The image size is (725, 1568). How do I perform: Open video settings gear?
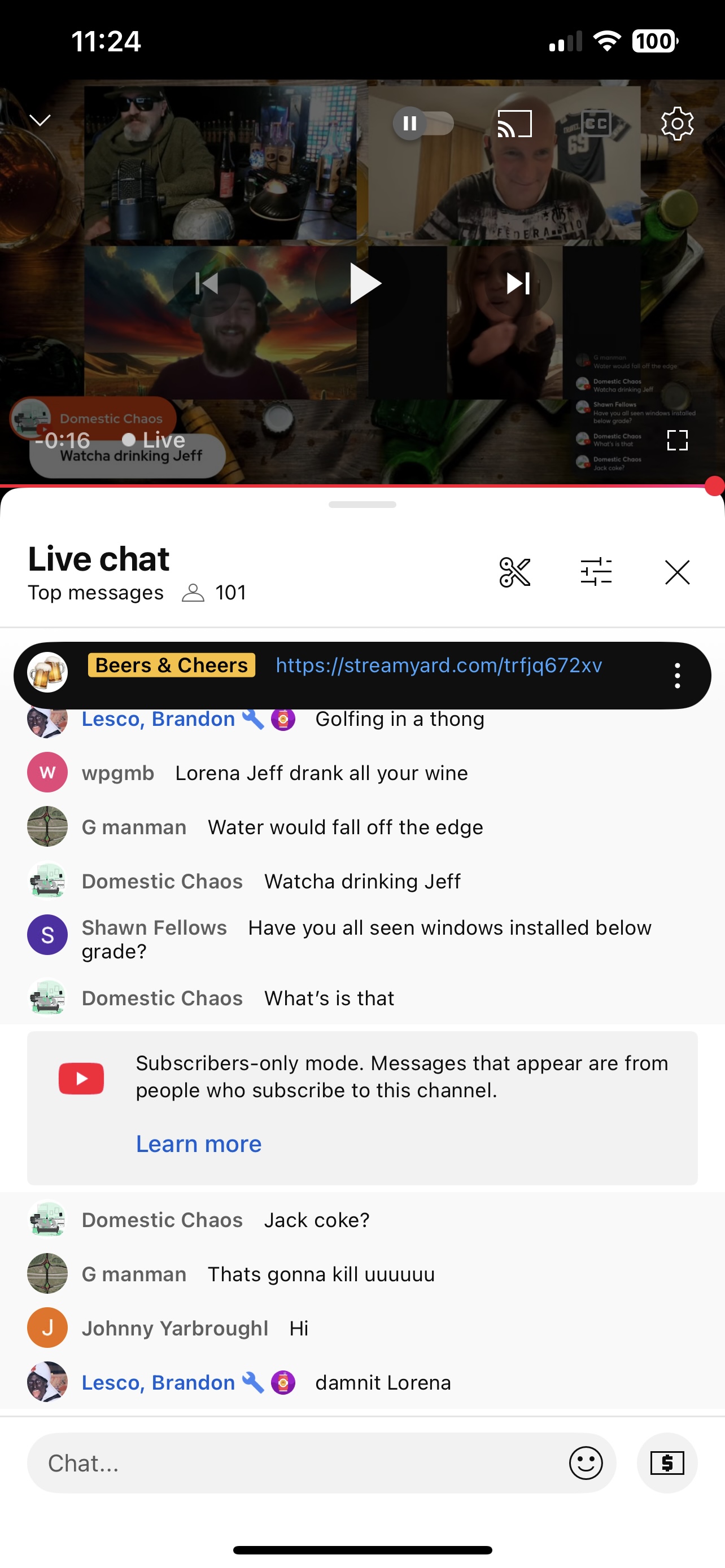pyautogui.click(x=677, y=124)
